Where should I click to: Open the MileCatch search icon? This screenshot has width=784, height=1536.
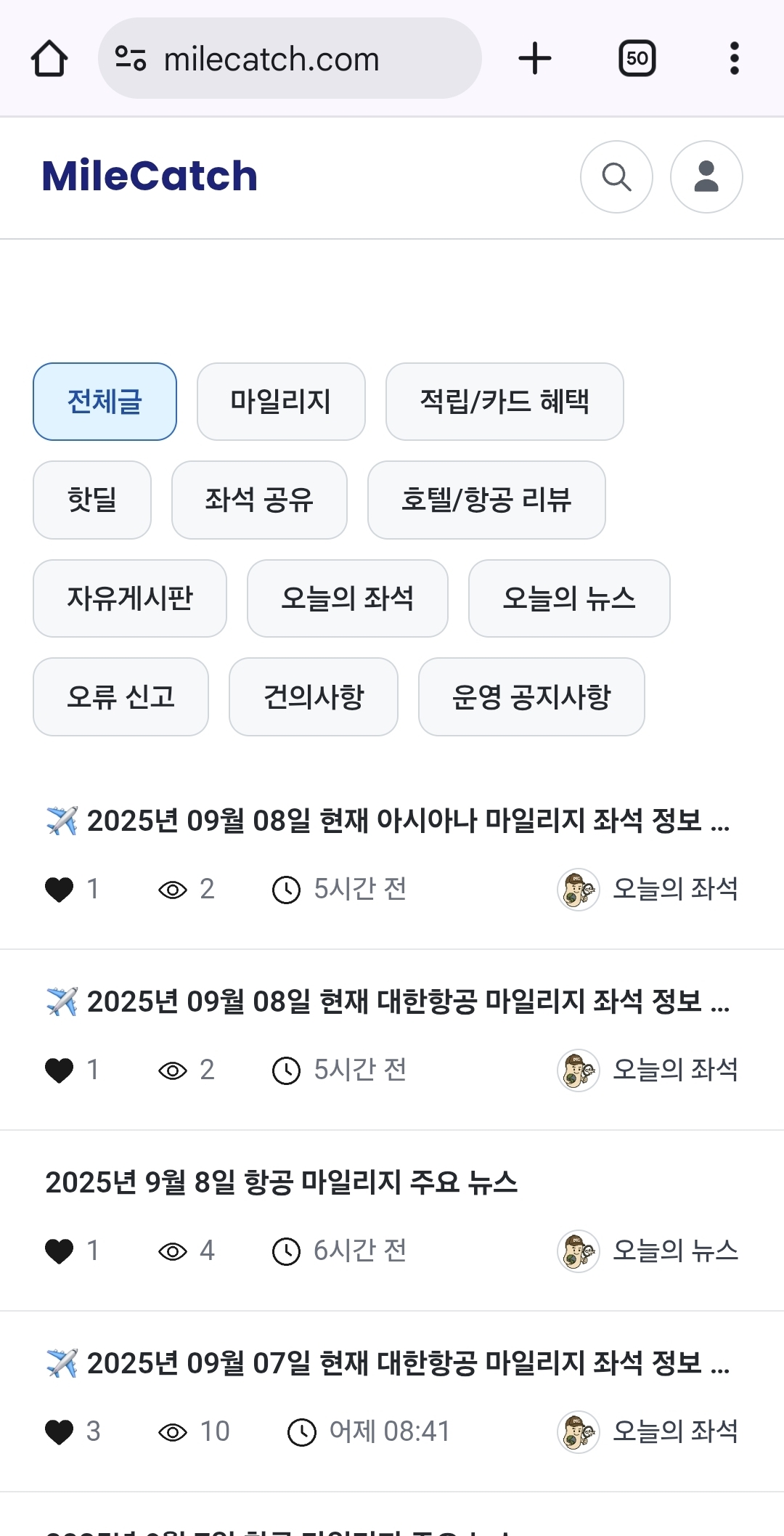[616, 176]
